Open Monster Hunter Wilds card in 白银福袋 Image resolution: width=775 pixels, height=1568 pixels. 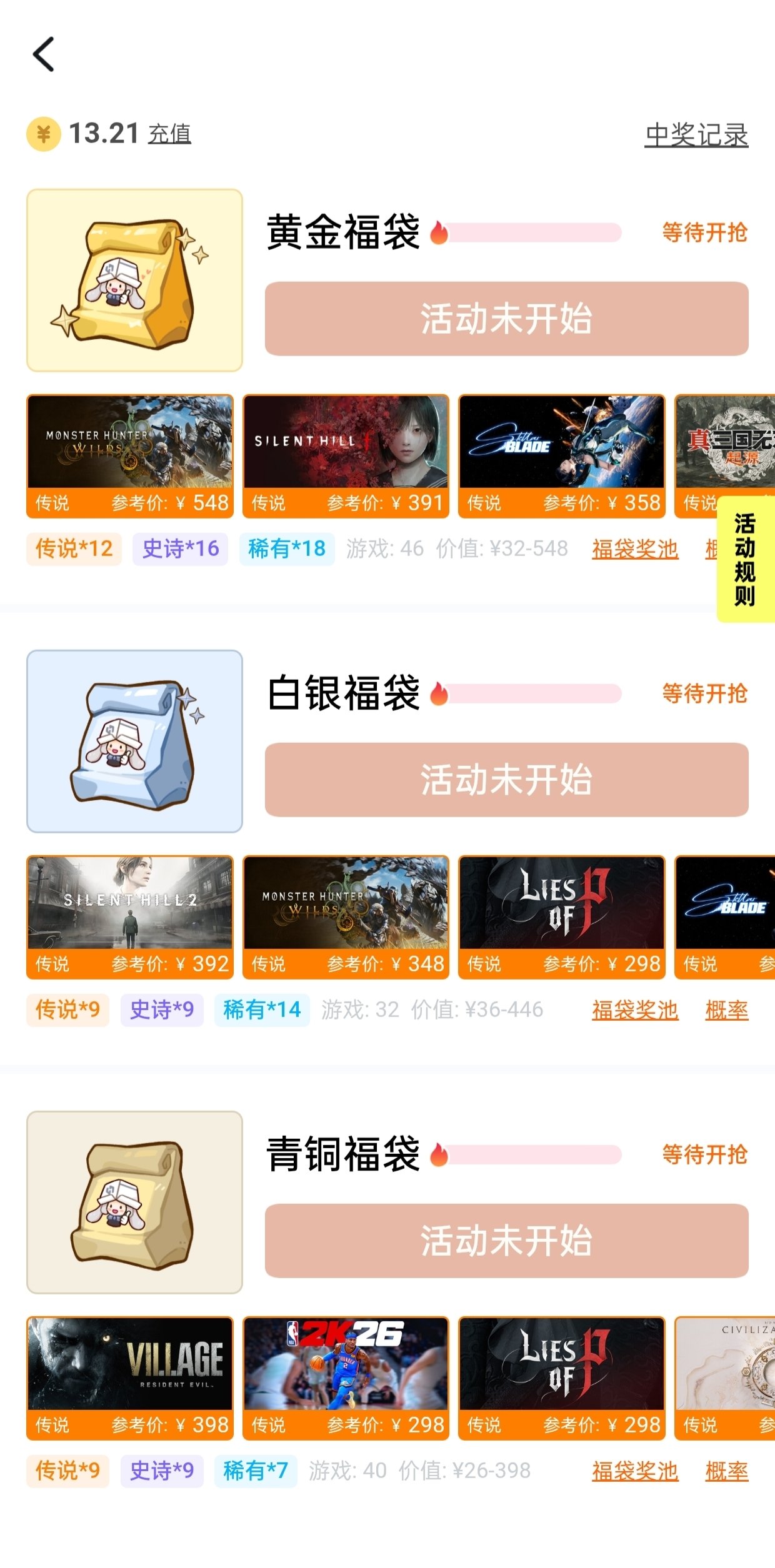click(346, 917)
